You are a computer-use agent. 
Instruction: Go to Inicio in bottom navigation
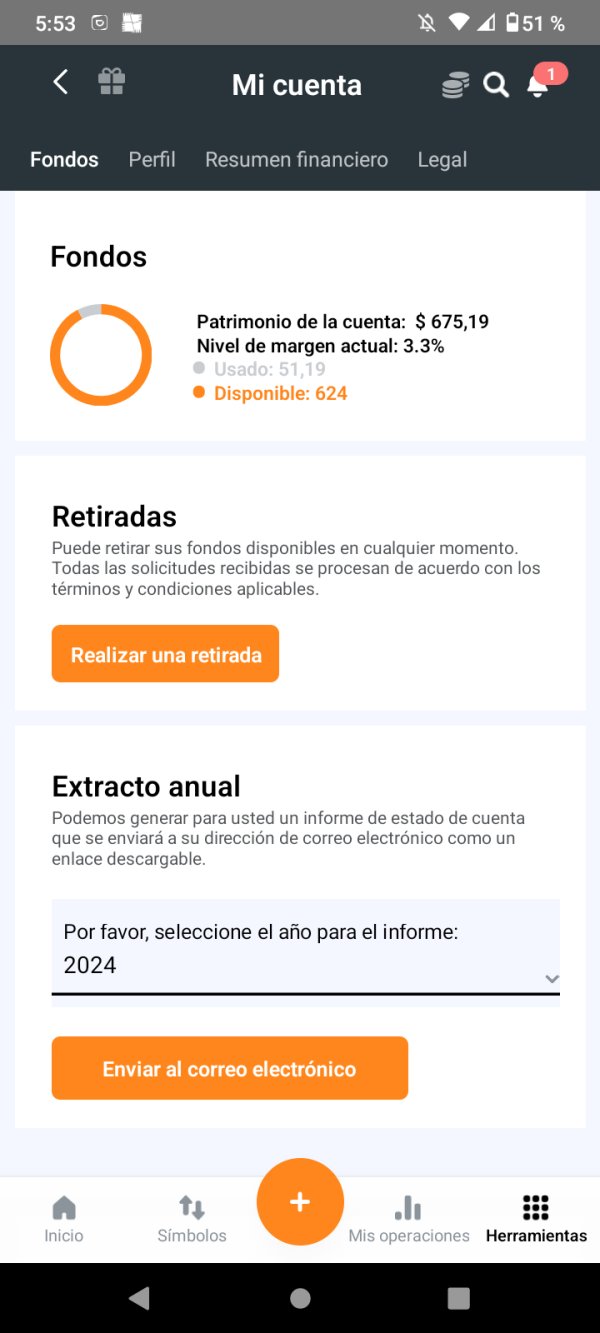[x=64, y=1219]
